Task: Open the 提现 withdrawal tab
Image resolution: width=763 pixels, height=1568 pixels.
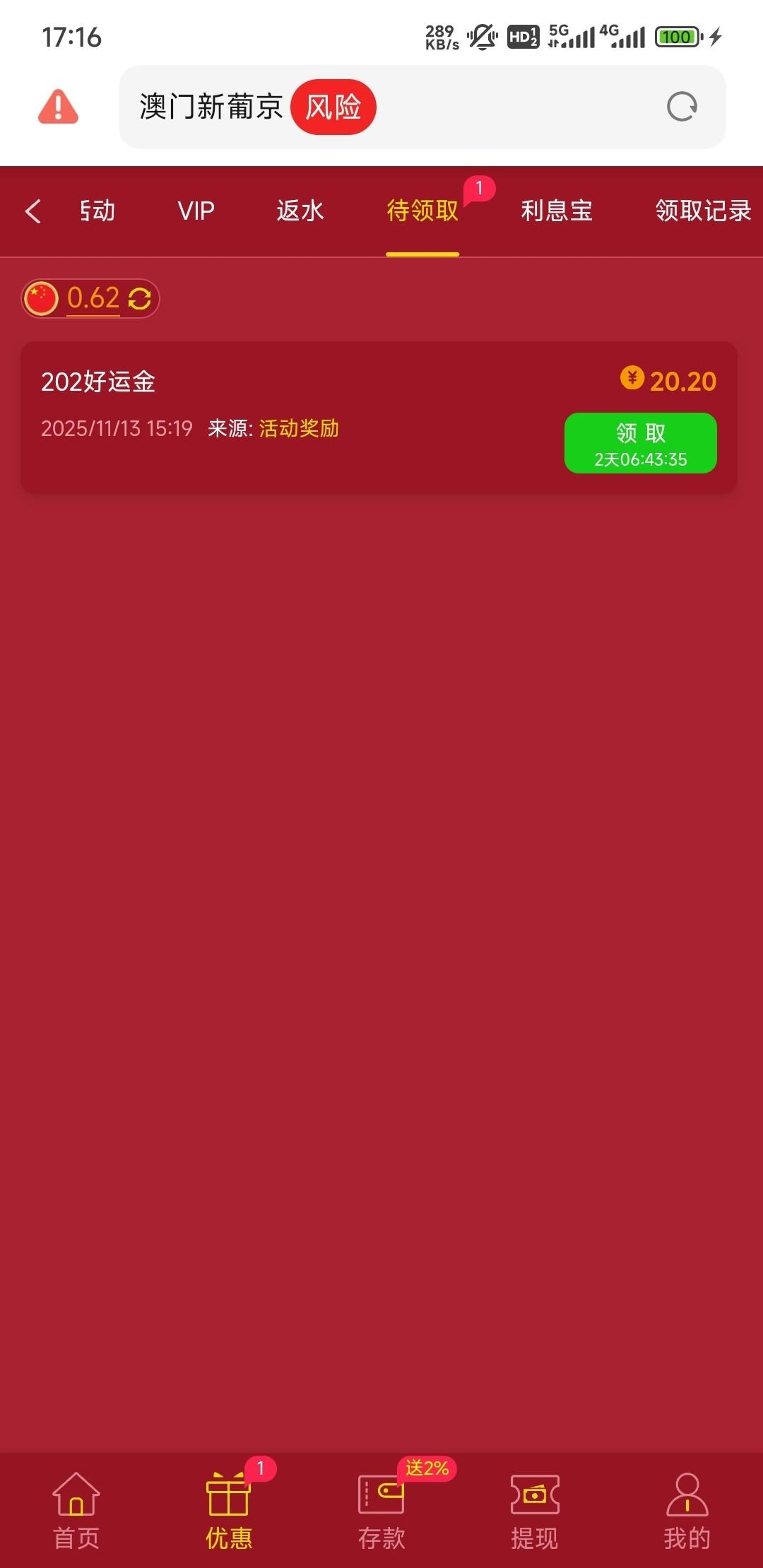Action: click(534, 1510)
